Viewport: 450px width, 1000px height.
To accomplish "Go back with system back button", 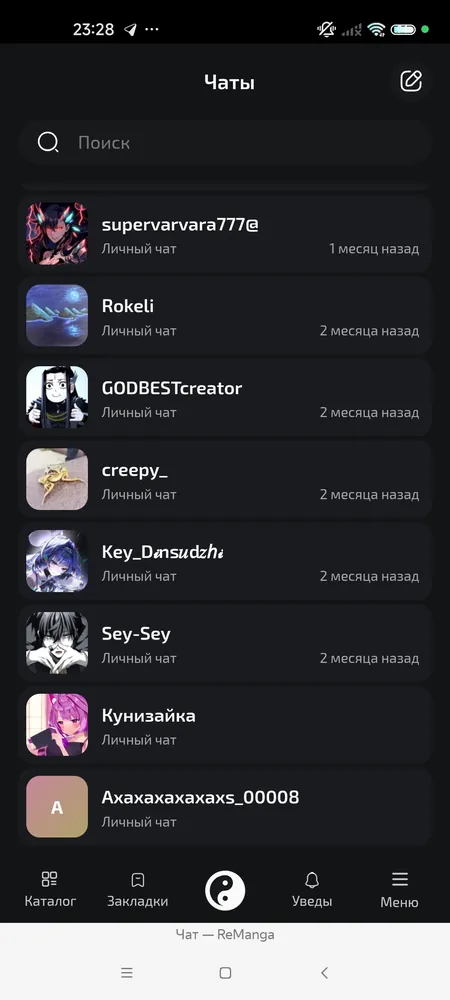I will (324, 973).
